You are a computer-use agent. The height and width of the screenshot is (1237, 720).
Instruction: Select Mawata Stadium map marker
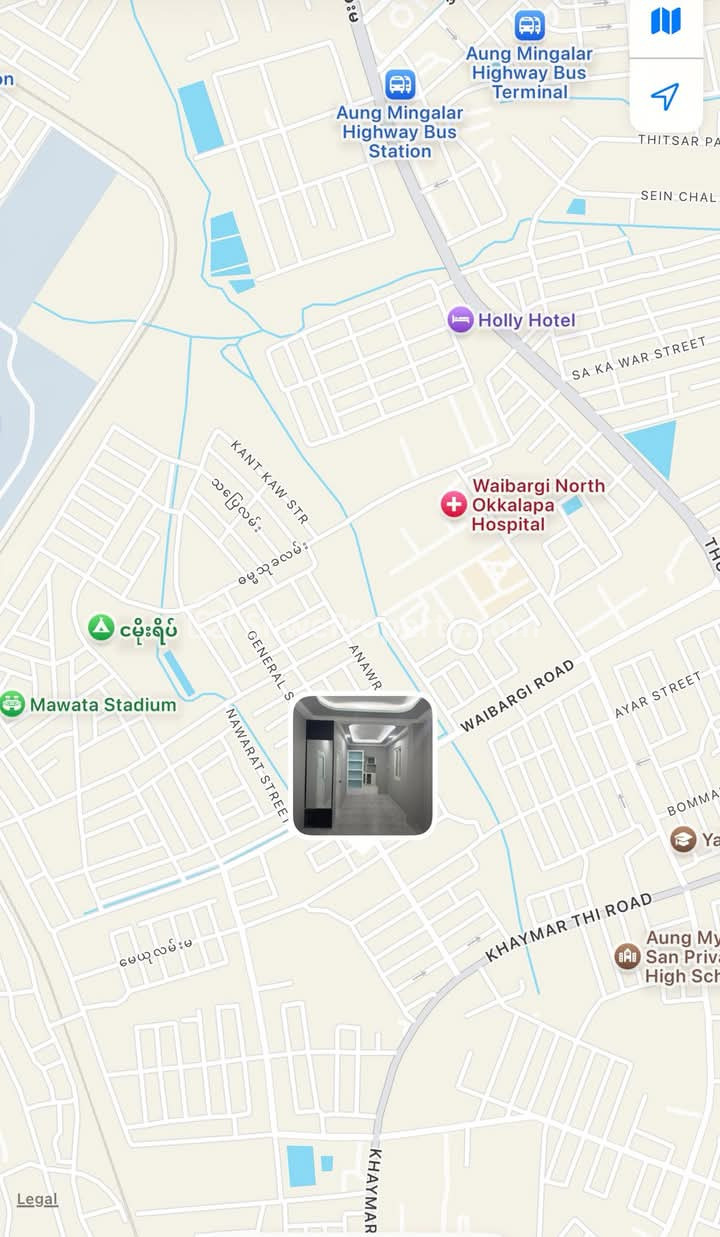12,704
